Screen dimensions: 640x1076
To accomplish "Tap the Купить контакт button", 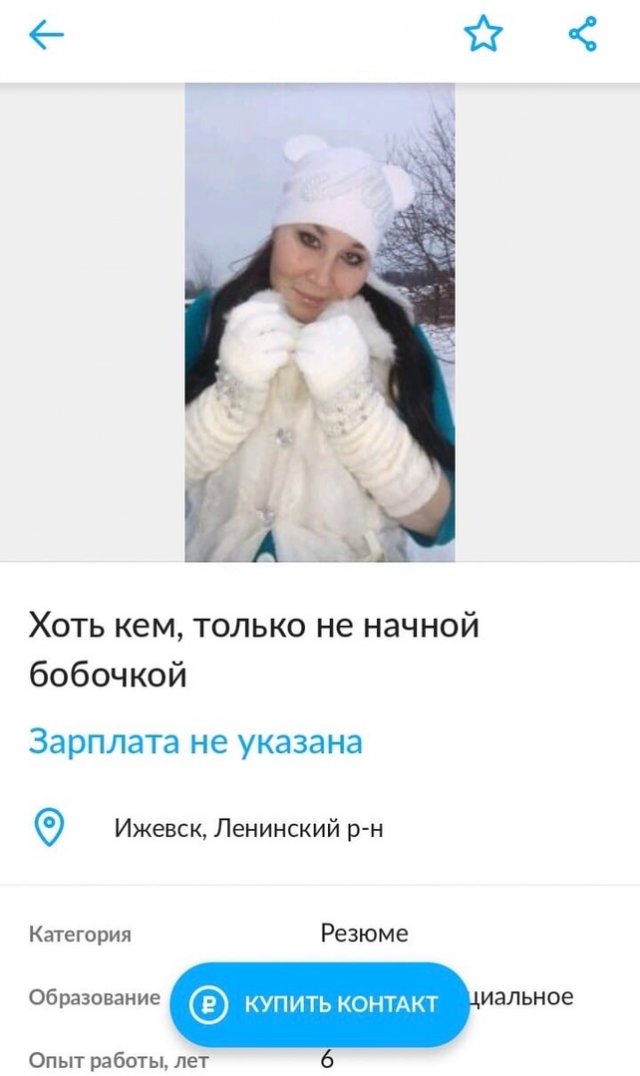I will click(319, 1004).
